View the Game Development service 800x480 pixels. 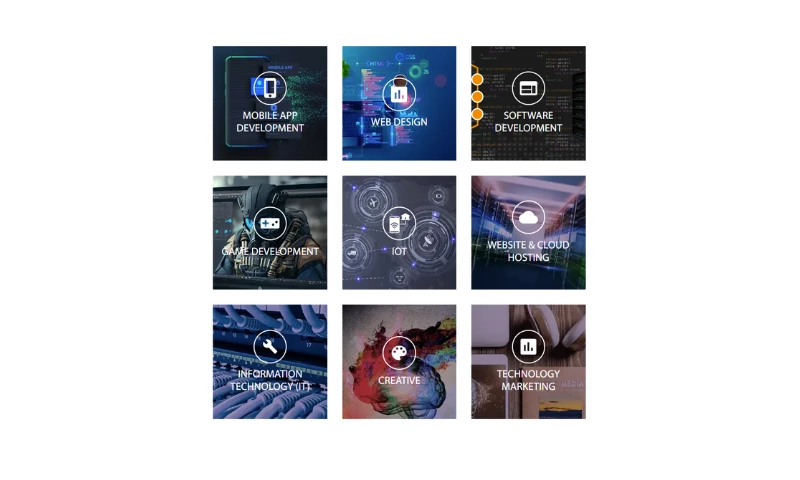[269, 233]
